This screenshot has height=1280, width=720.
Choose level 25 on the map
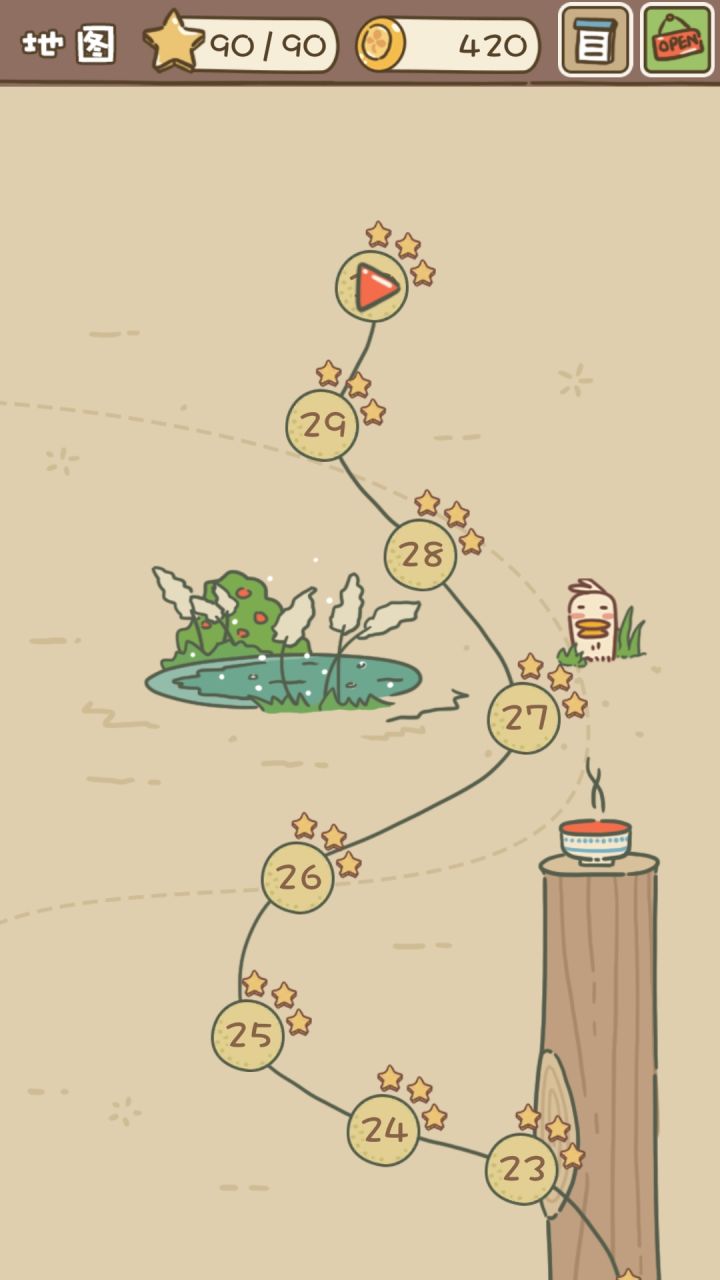[x=248, y=1035]
